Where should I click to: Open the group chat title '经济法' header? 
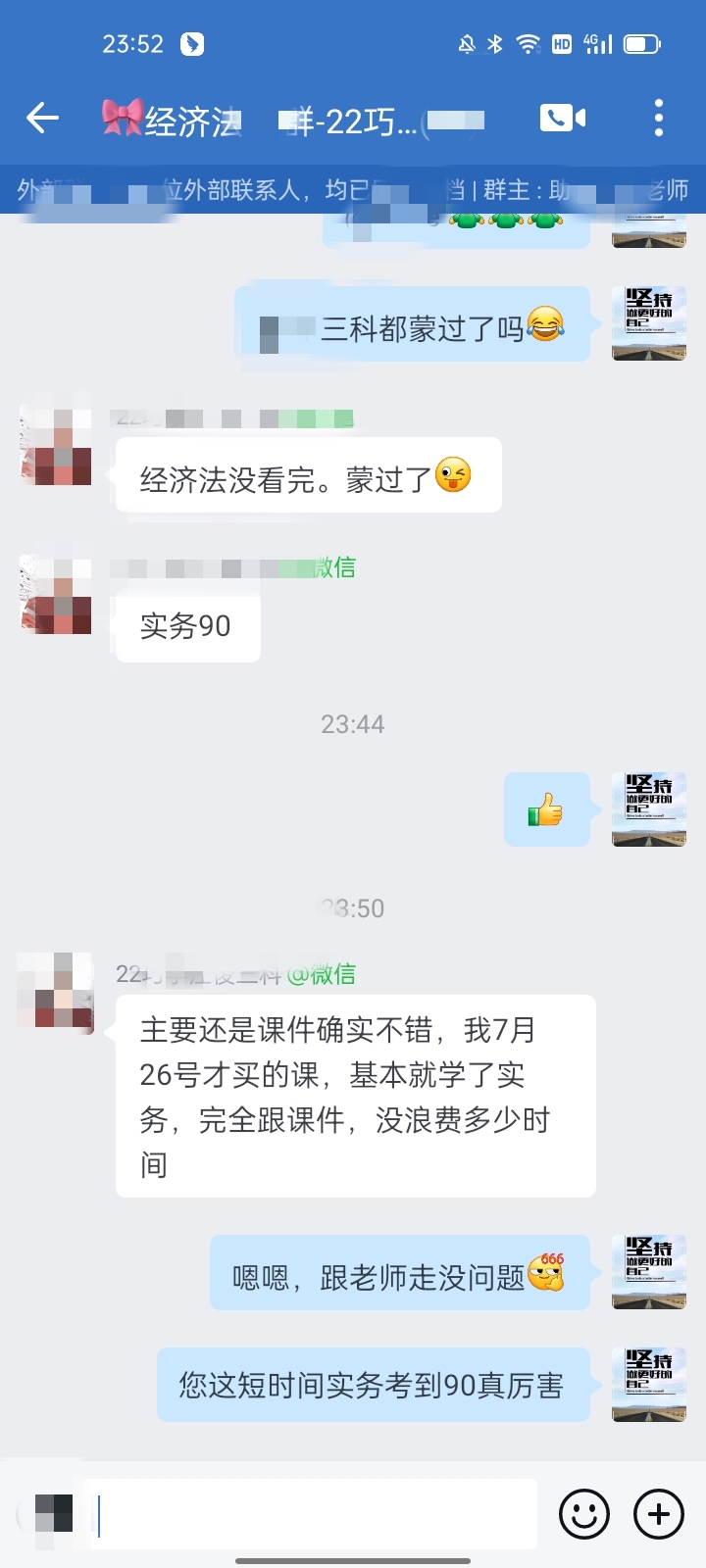[x=196, y=117]
